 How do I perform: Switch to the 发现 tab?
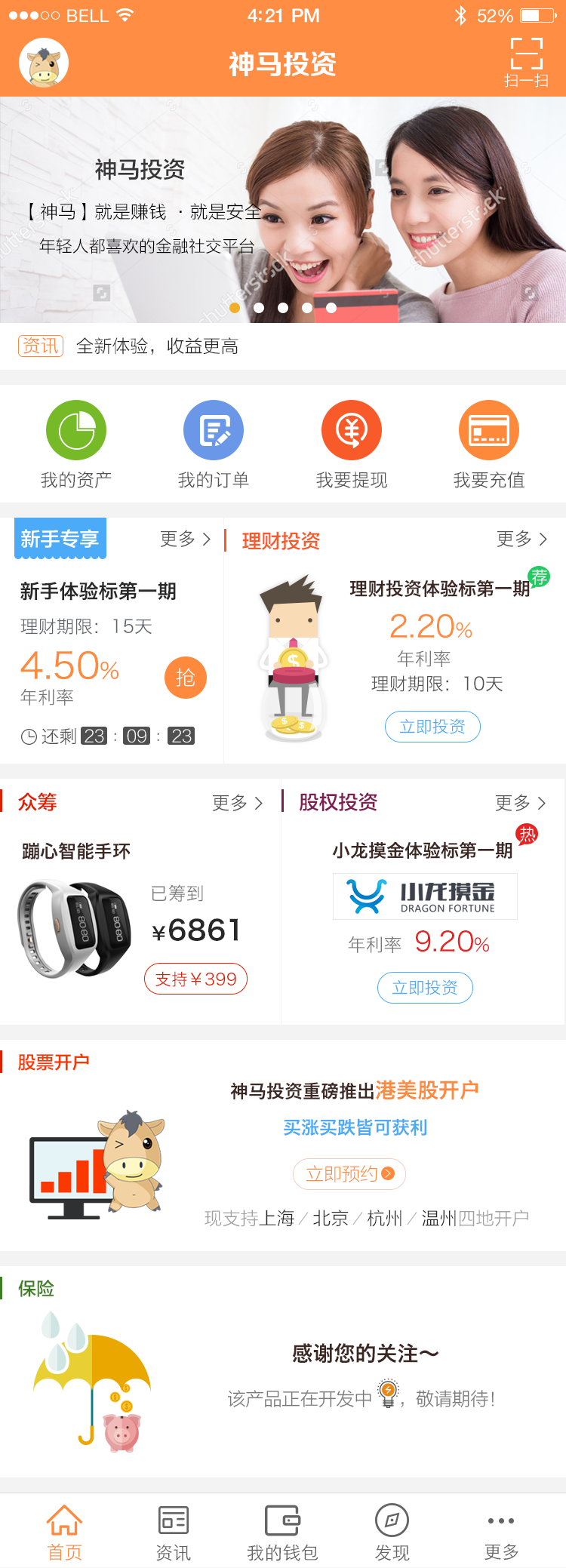pos(392,1532)
